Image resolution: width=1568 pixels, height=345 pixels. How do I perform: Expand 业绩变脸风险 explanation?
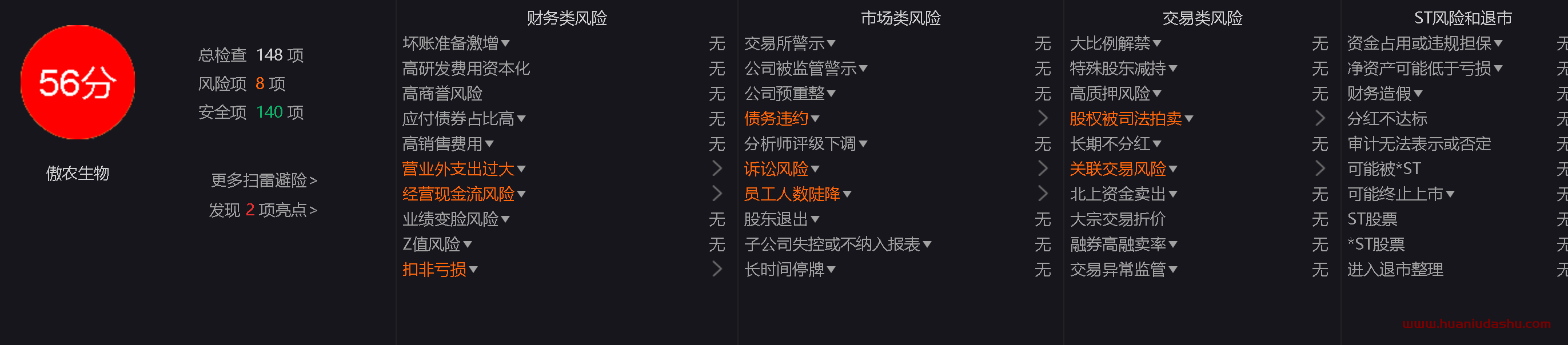505,220
